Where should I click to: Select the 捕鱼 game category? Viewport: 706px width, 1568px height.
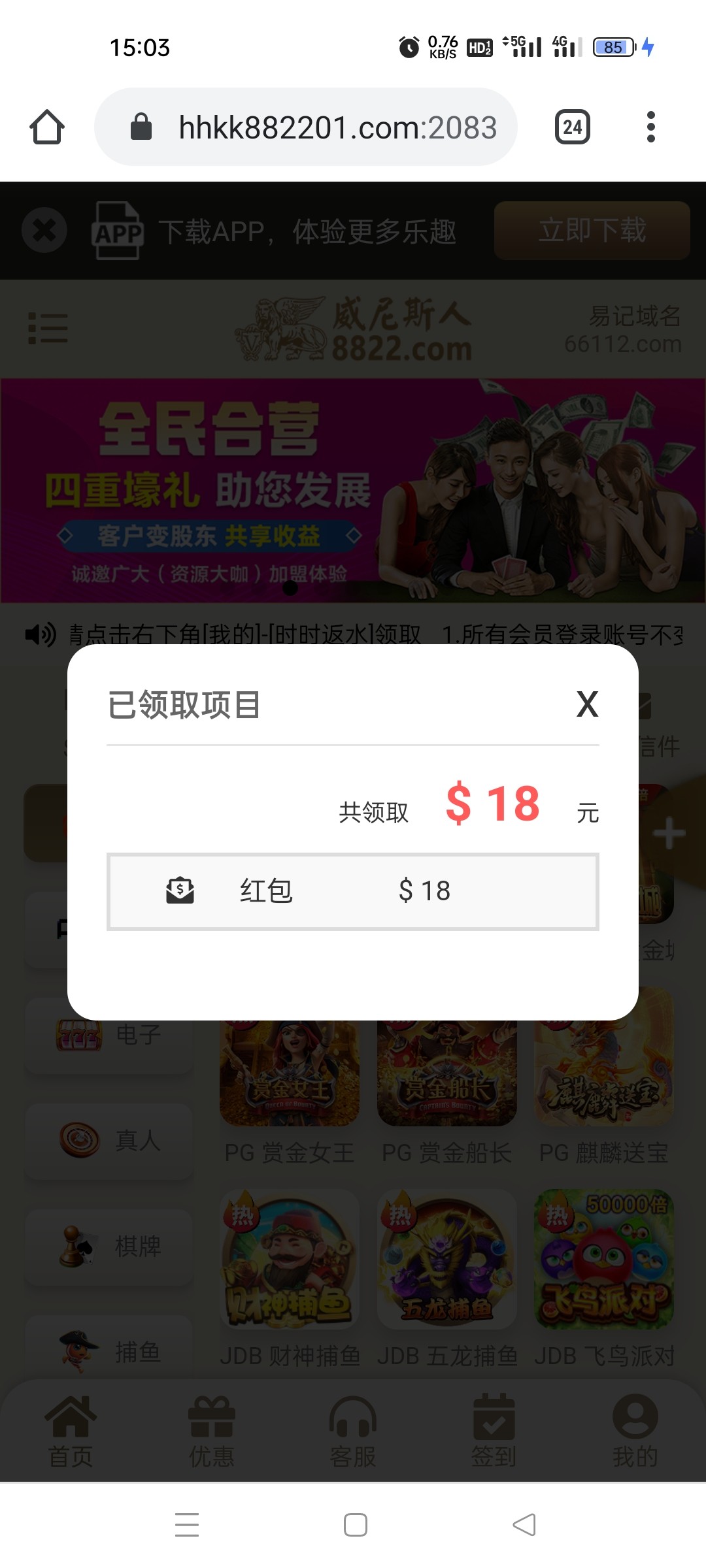[110, 1351]
